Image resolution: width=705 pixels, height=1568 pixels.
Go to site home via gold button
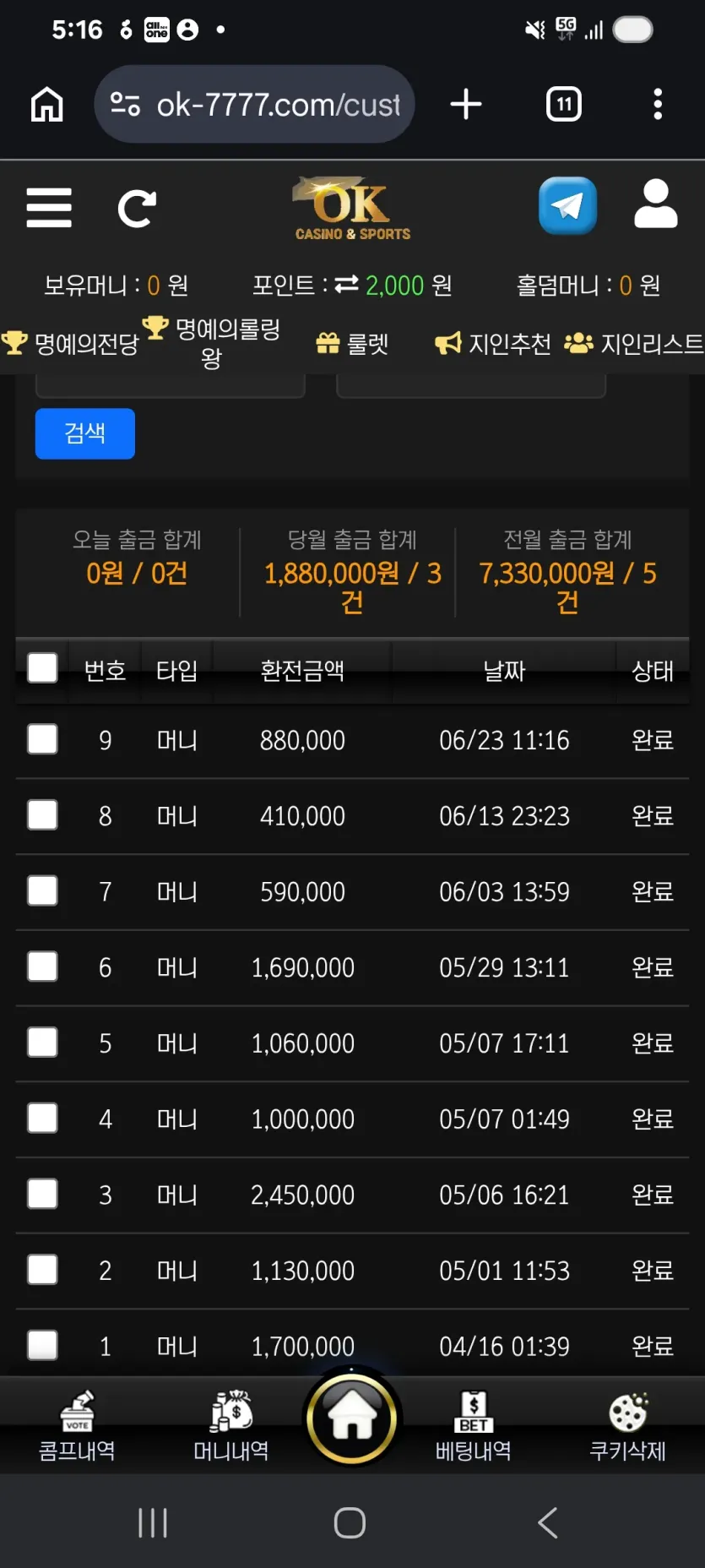click(x=352, y=1418)
